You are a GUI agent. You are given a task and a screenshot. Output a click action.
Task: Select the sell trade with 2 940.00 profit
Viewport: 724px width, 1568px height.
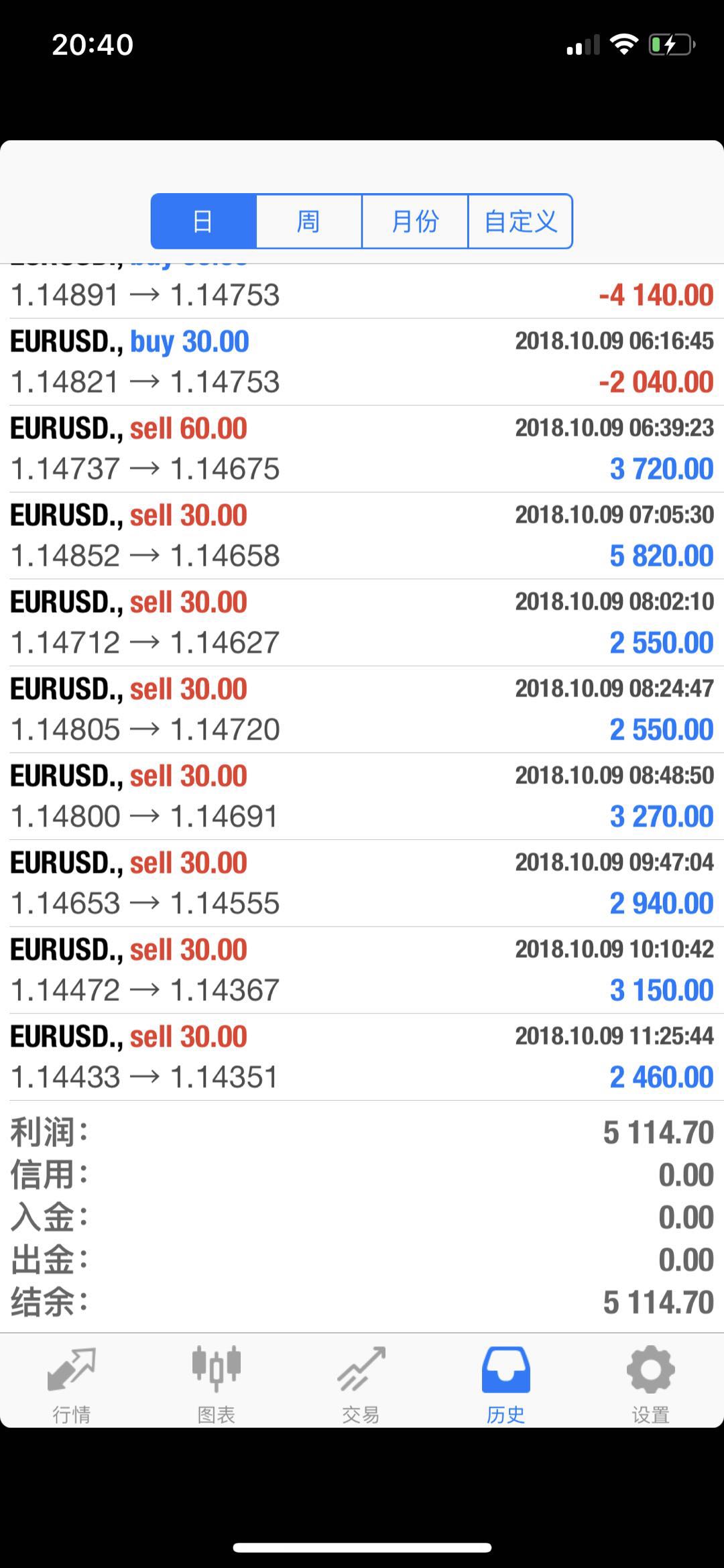coord(362,883)
